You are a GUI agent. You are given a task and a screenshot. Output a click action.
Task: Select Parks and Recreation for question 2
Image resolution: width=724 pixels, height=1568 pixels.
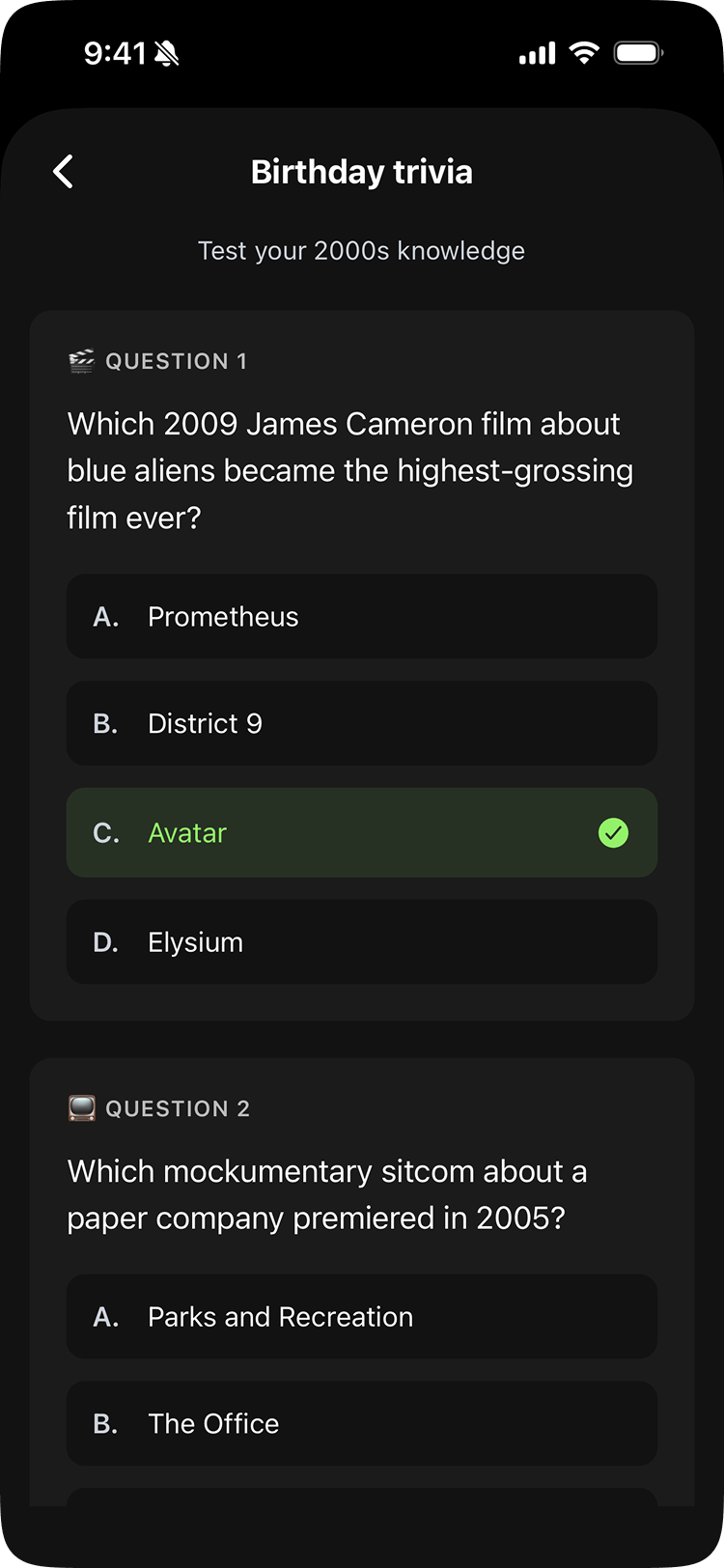coord(361,1317)
